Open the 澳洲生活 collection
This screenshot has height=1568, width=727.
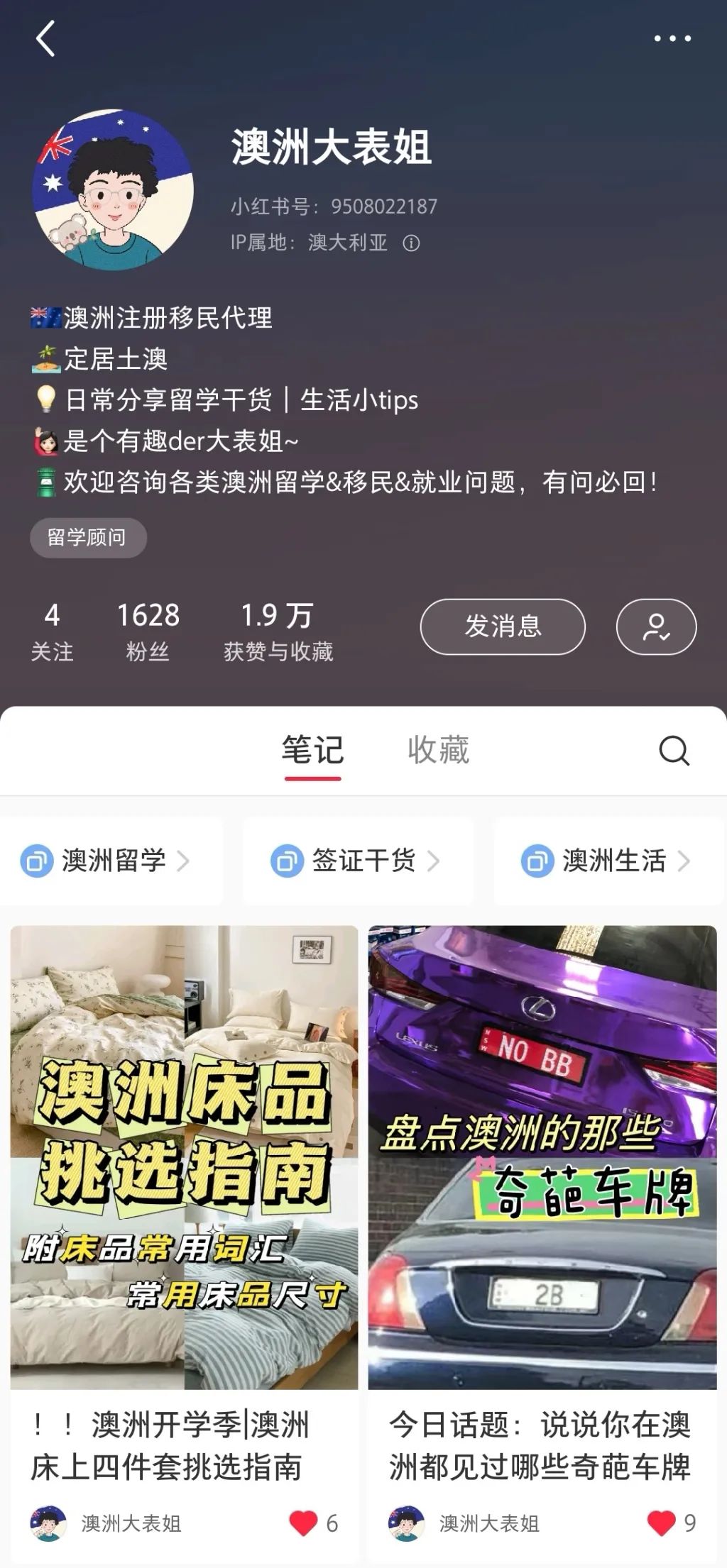pyautogui.click(x=608, y=861)
